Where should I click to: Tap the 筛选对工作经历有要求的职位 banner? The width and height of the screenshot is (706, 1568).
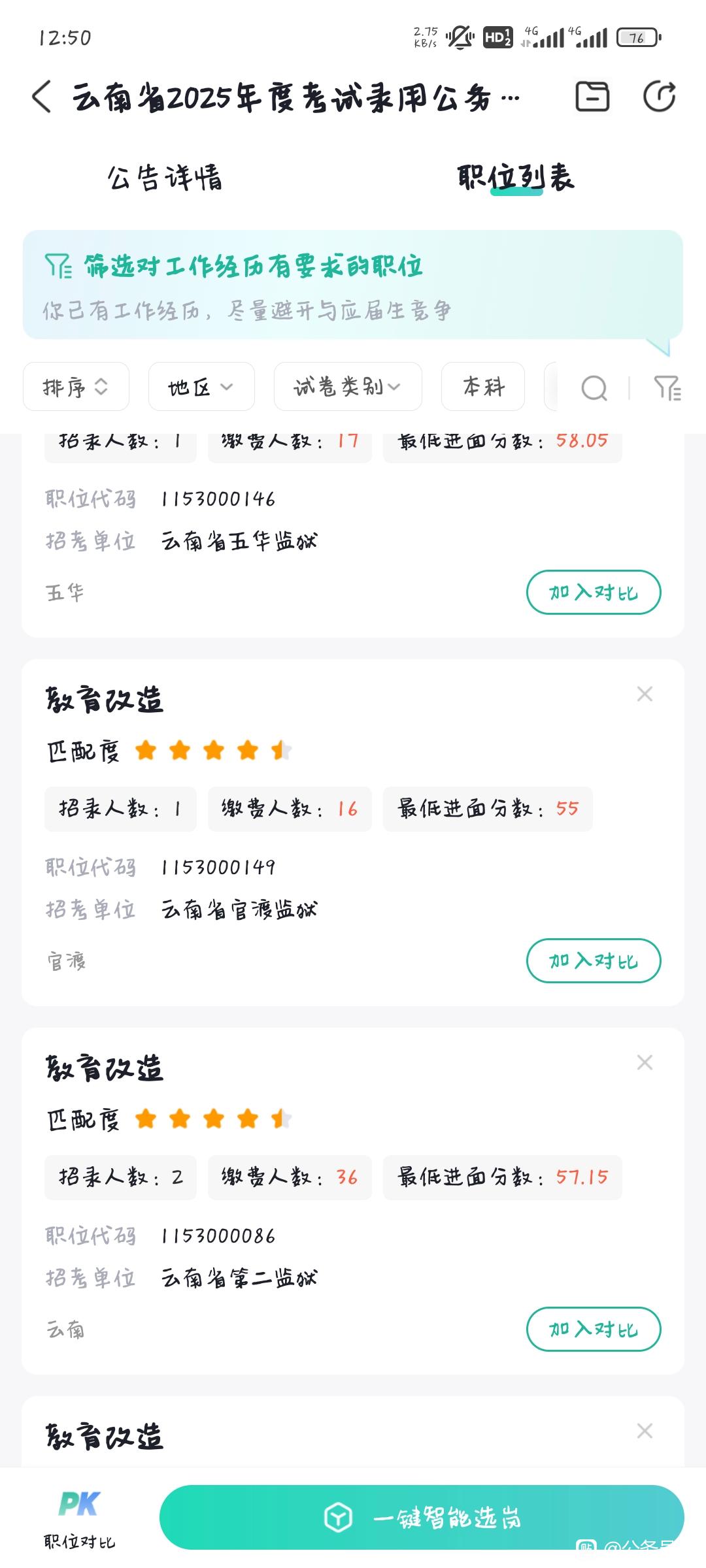click(x=353, y=285)
